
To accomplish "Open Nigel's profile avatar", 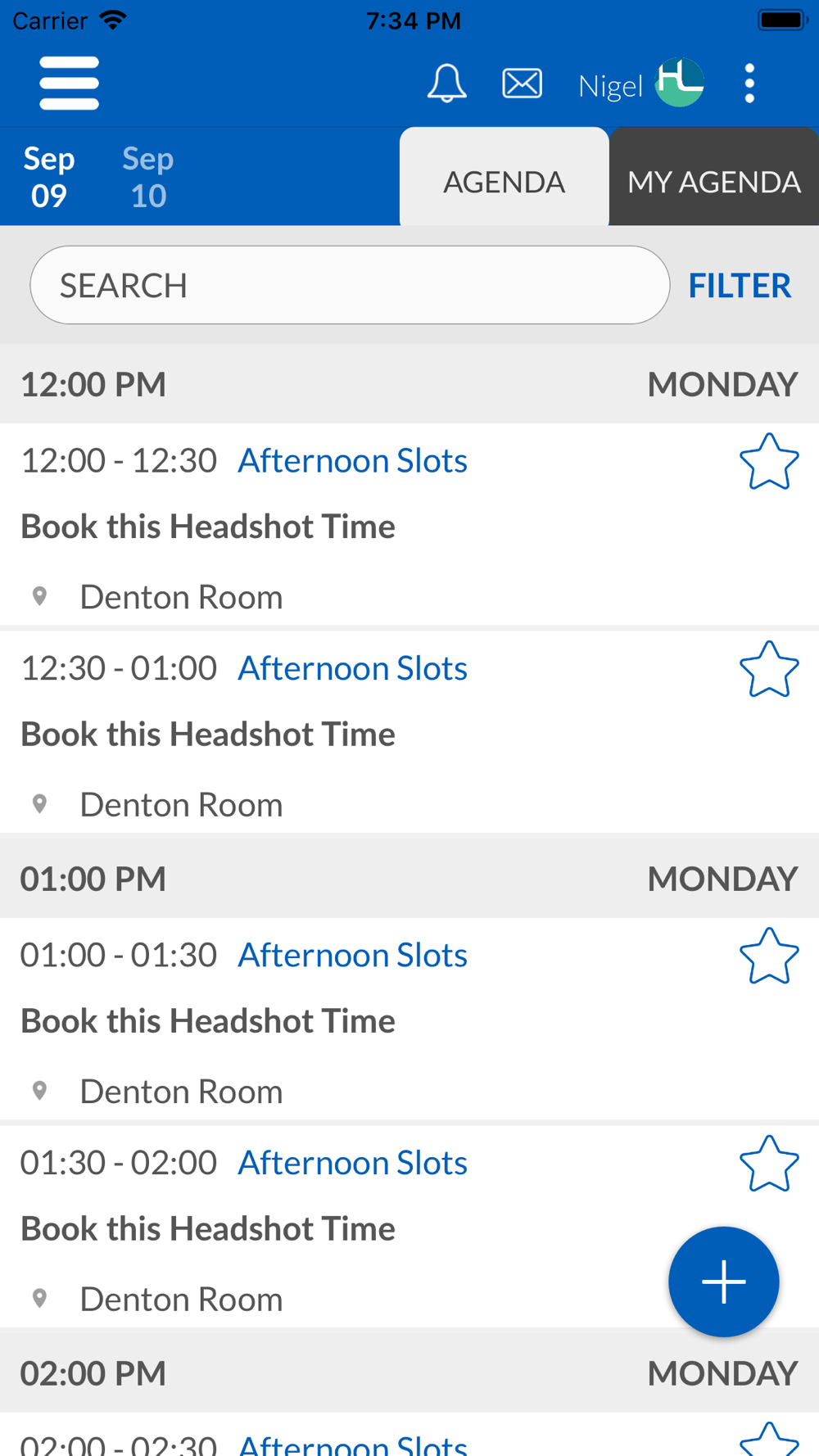I will click(680, 83).
